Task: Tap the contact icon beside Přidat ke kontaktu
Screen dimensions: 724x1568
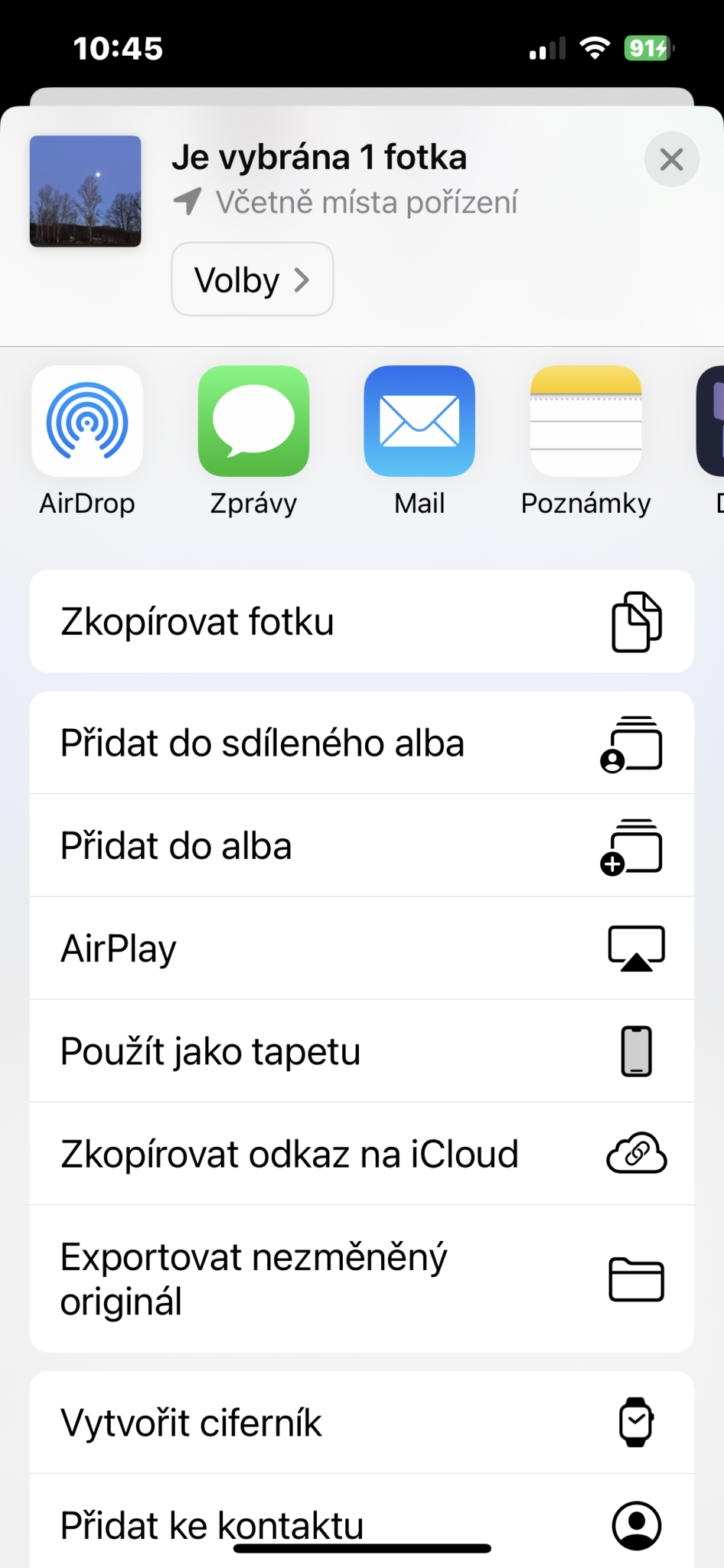Action: click(636, 1525)
